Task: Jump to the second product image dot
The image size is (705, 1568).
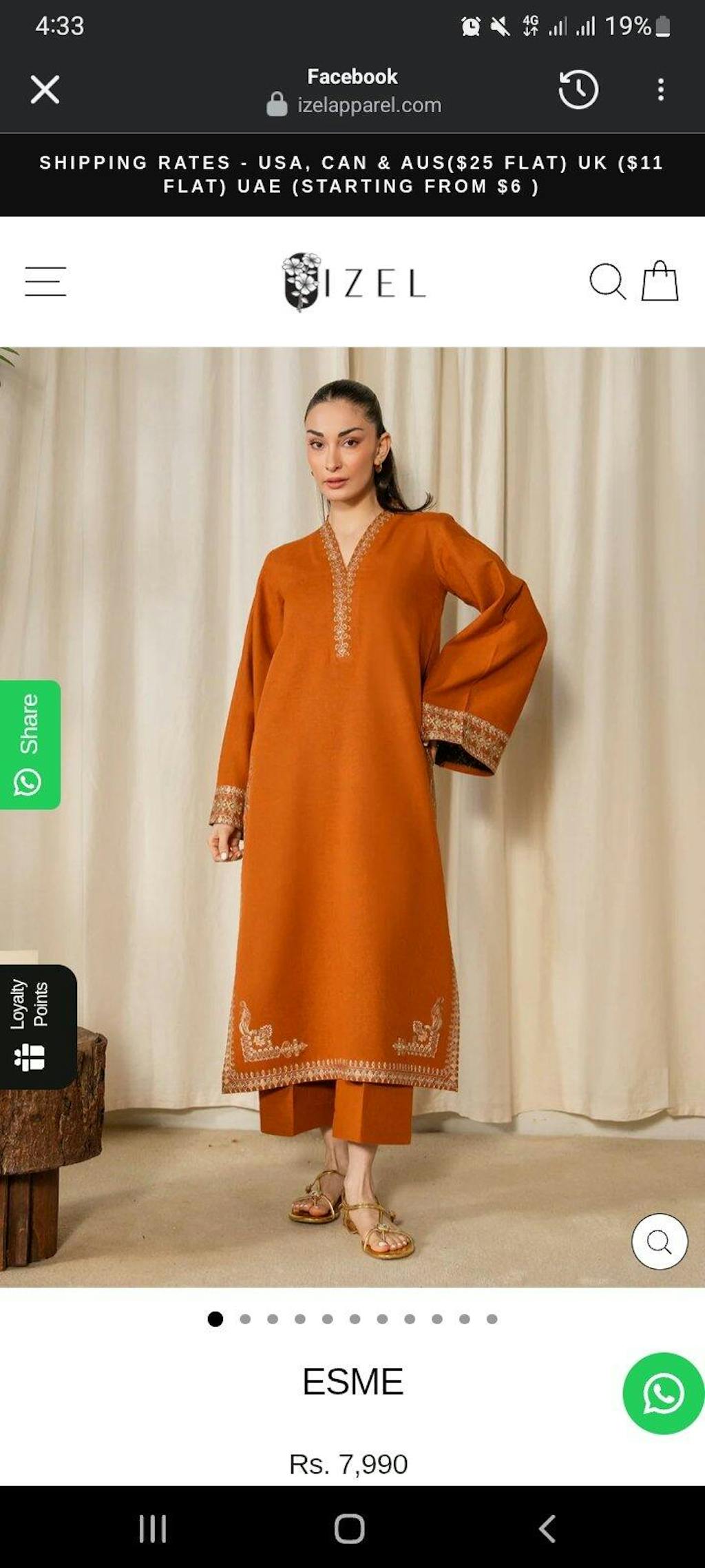Action: point(245,1319)
